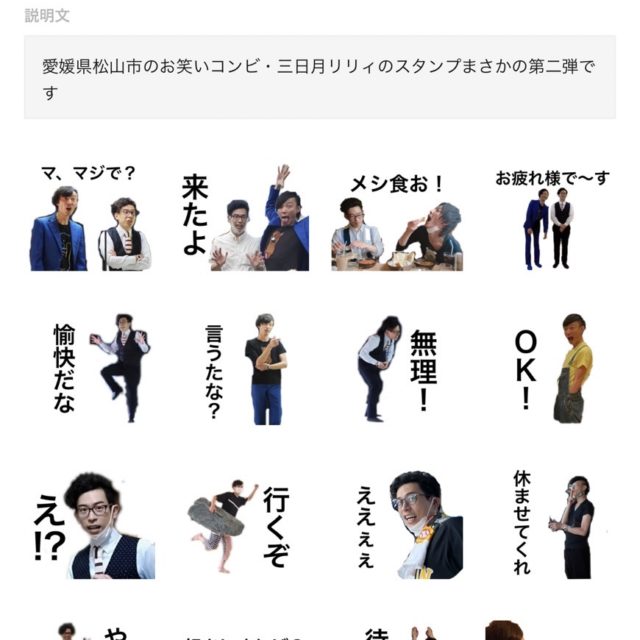Select the OK！ sticker
The image size is (640, 640).
(552, 368)
